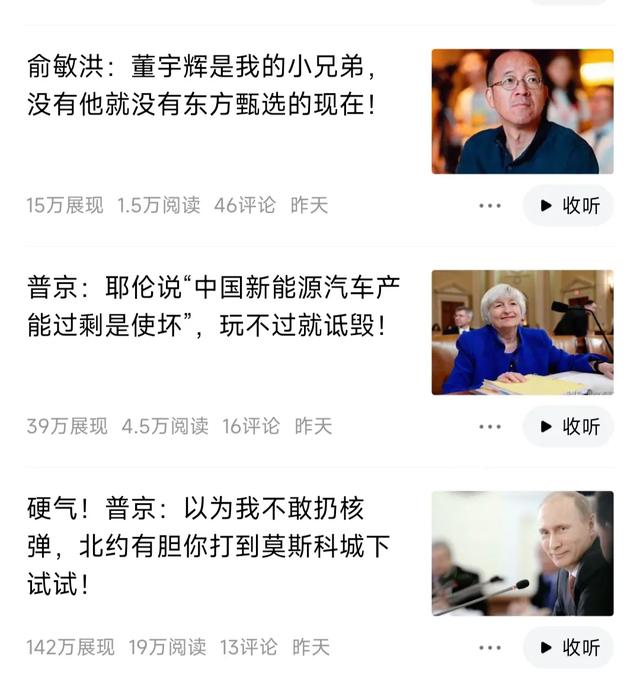View the 耶伦 article thumbnail photo
The height and width of the screenshot is (682, 640).
coord(522,332)
